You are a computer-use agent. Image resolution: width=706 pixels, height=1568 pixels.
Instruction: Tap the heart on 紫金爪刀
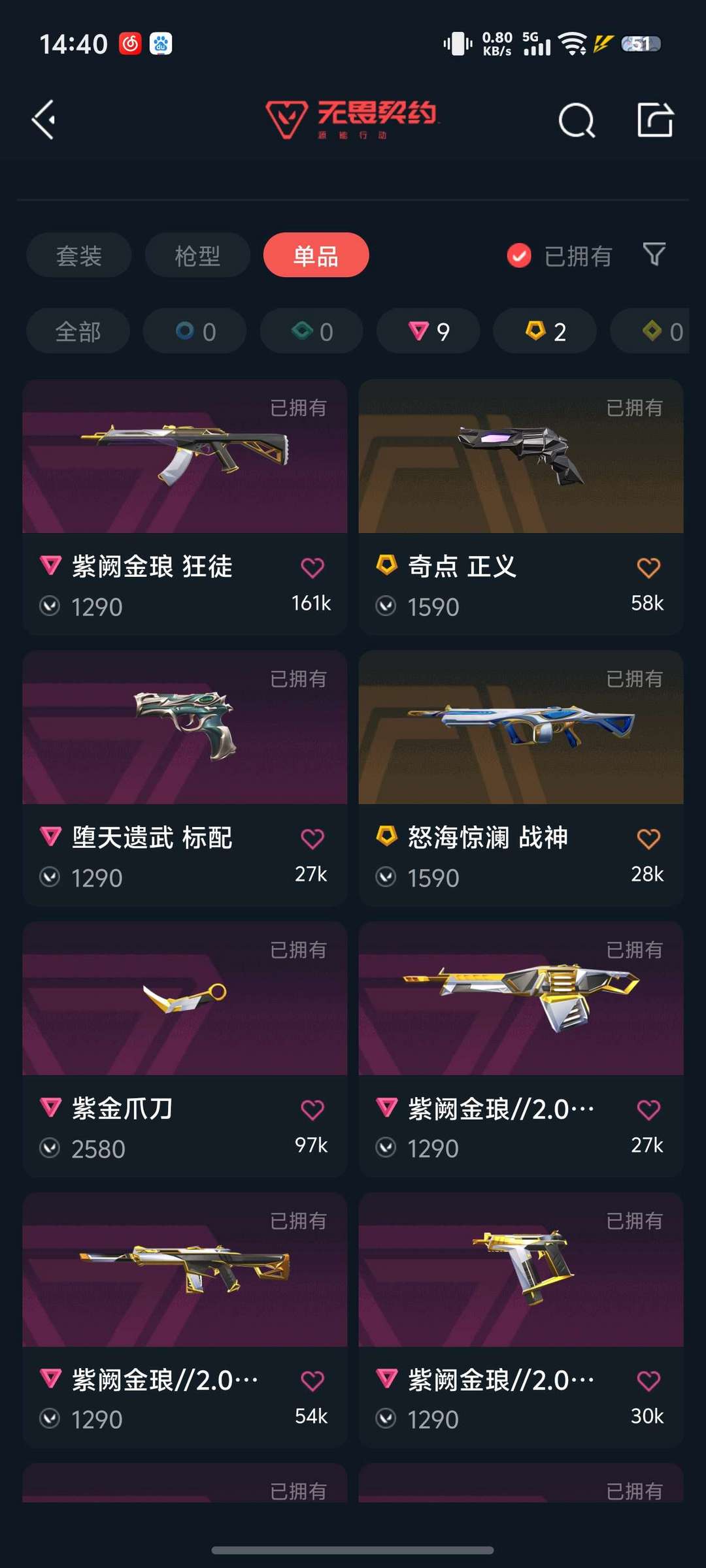(312, 1109)
